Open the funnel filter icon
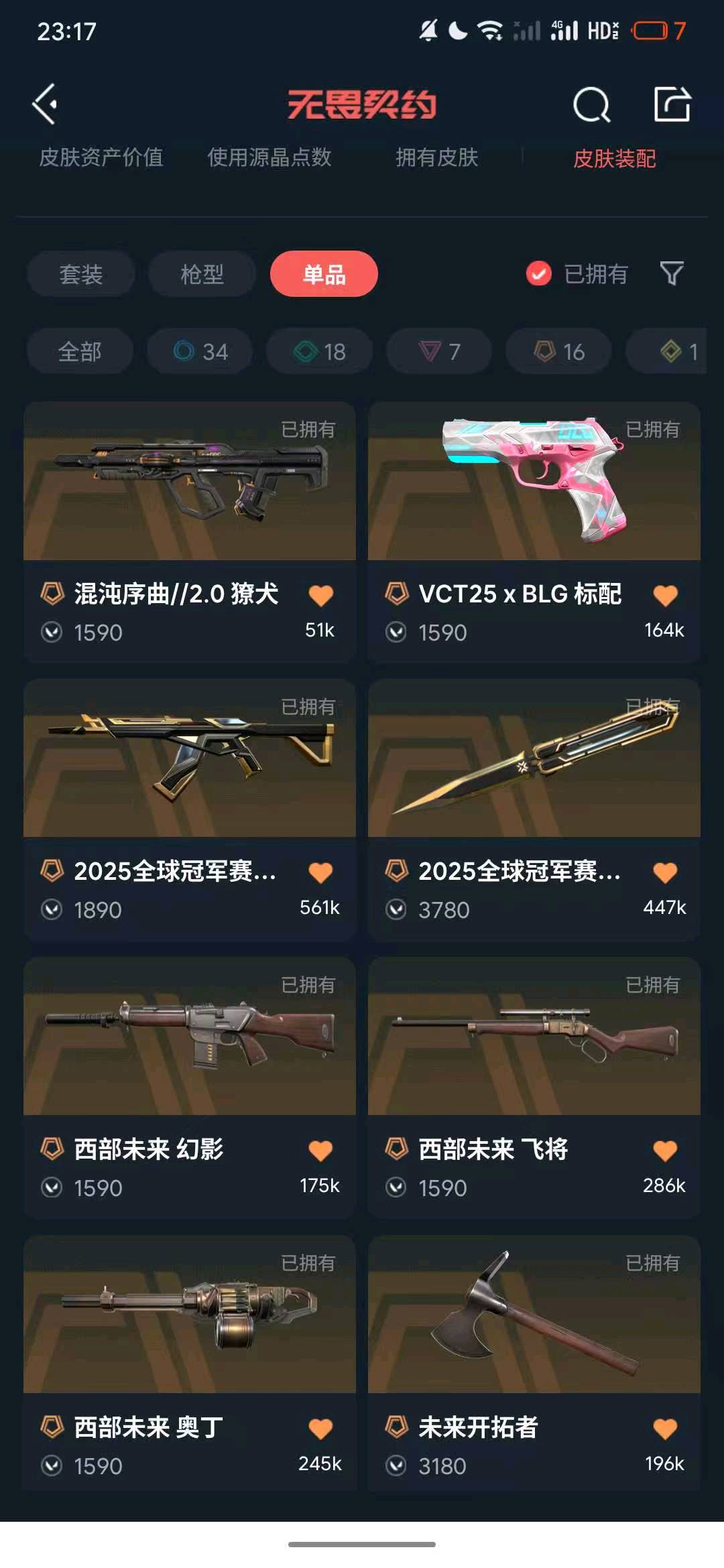The image size is (724, 1568). pyautogui.click(x=672, y=273)
